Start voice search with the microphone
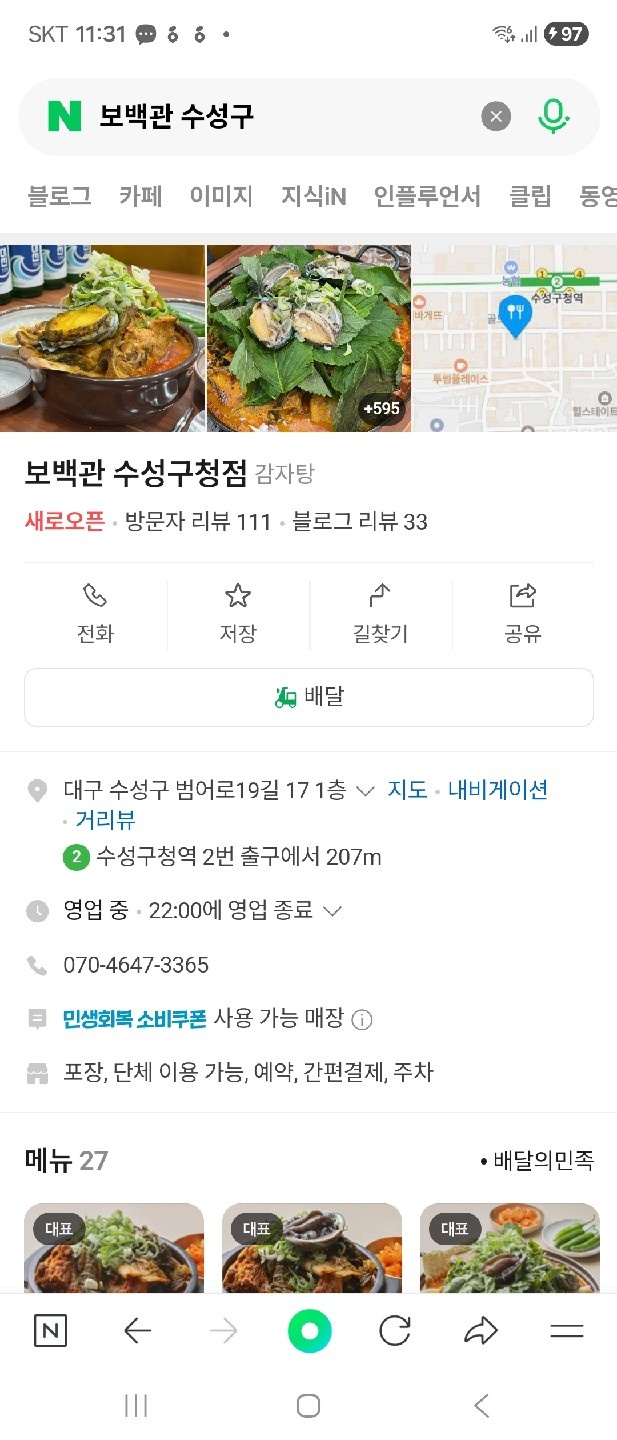The height and width of the screenshot is (1440, 617). (x=553, y=117)
